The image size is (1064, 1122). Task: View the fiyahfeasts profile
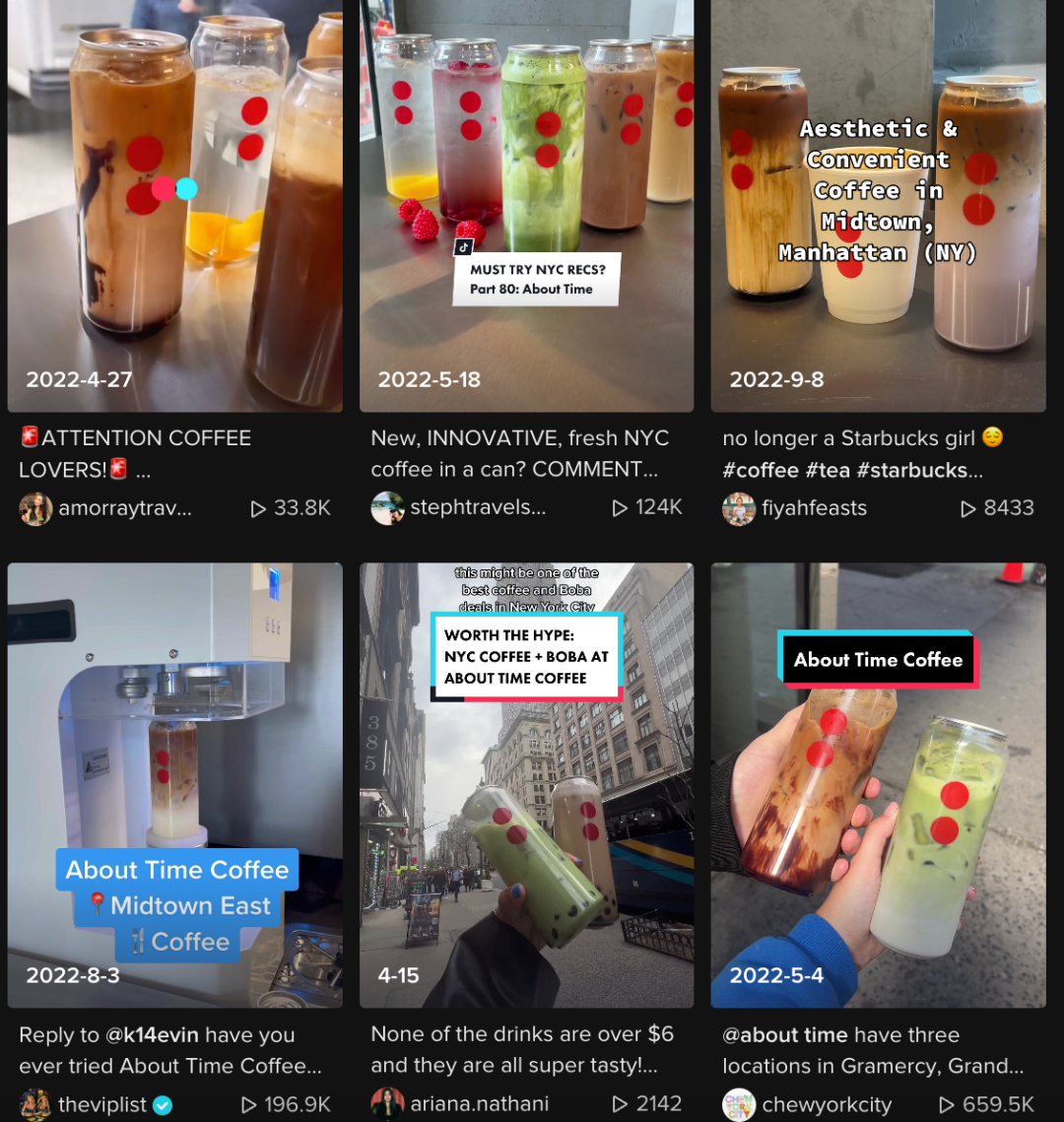[813, 508]
